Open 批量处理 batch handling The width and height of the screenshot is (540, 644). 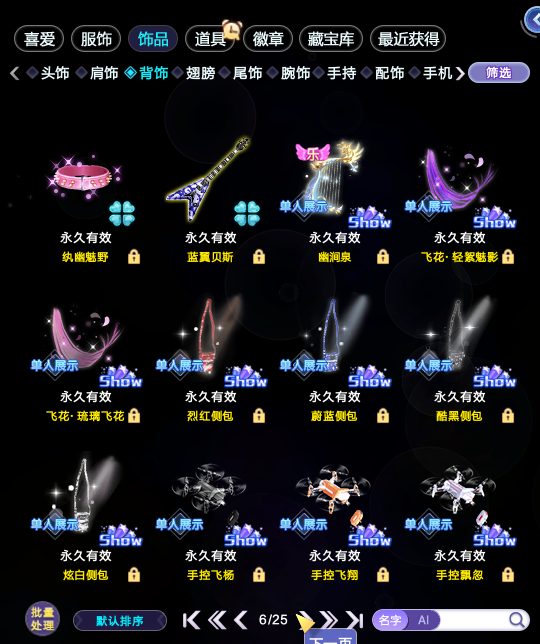(42, 619)
